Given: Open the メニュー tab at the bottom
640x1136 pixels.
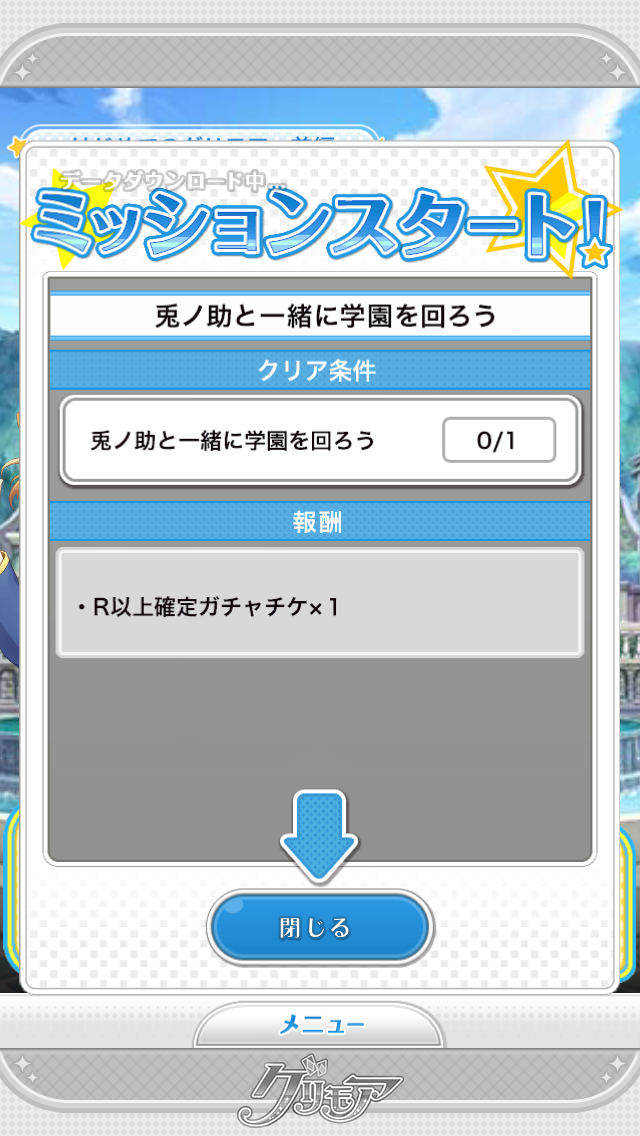Looking at the screenshot, I should [320, 1025].
